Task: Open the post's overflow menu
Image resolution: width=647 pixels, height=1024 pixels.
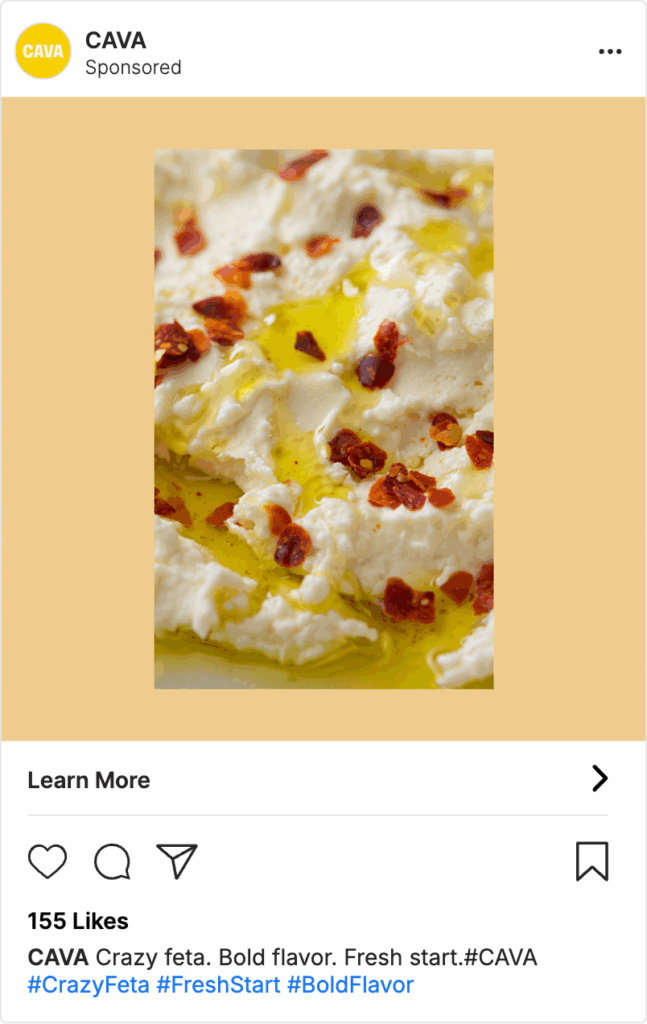Action: 610,52
